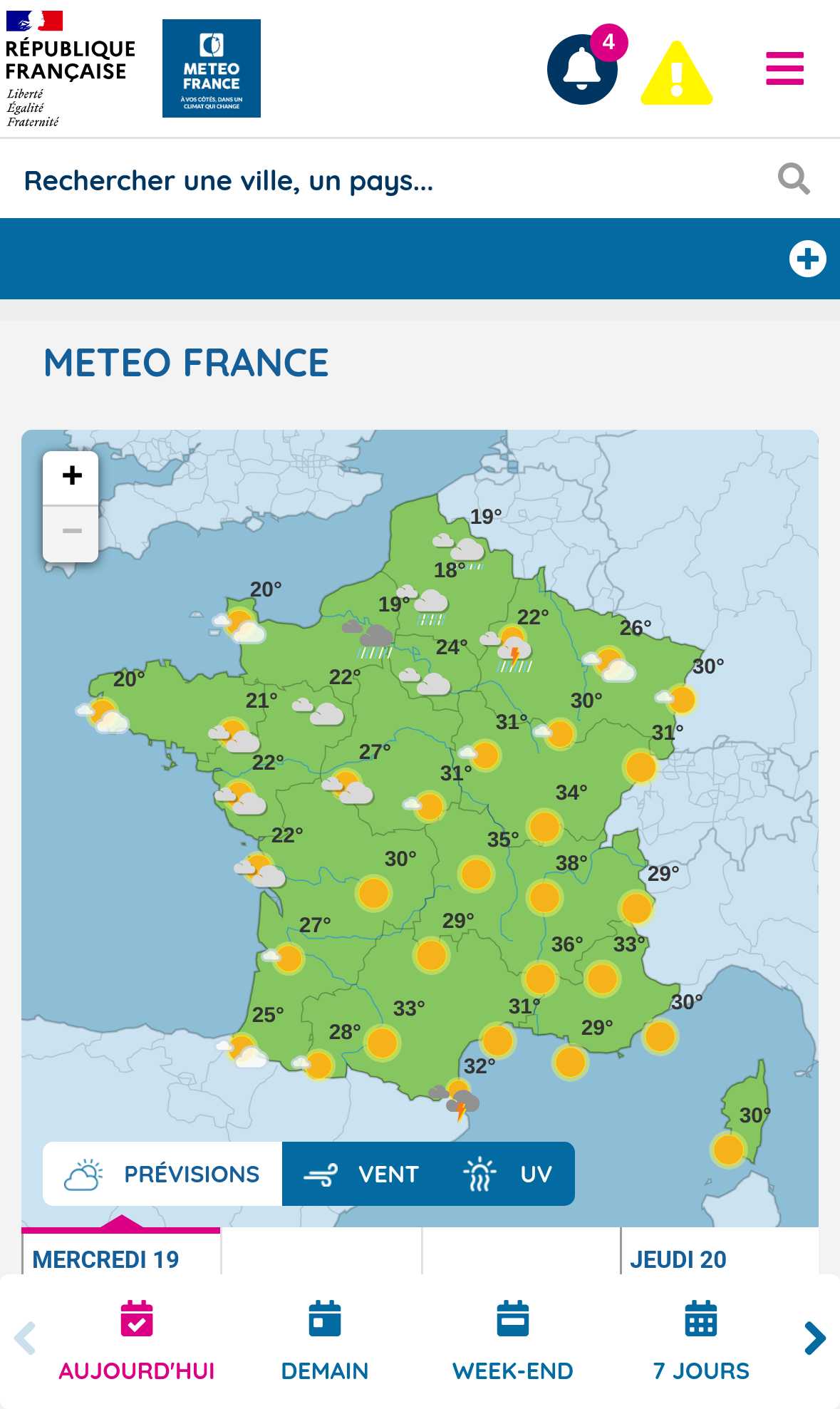This screenshot has height=1409, width=840.
Task: Open the notifications bell
Action: click(x=583, y=69)
